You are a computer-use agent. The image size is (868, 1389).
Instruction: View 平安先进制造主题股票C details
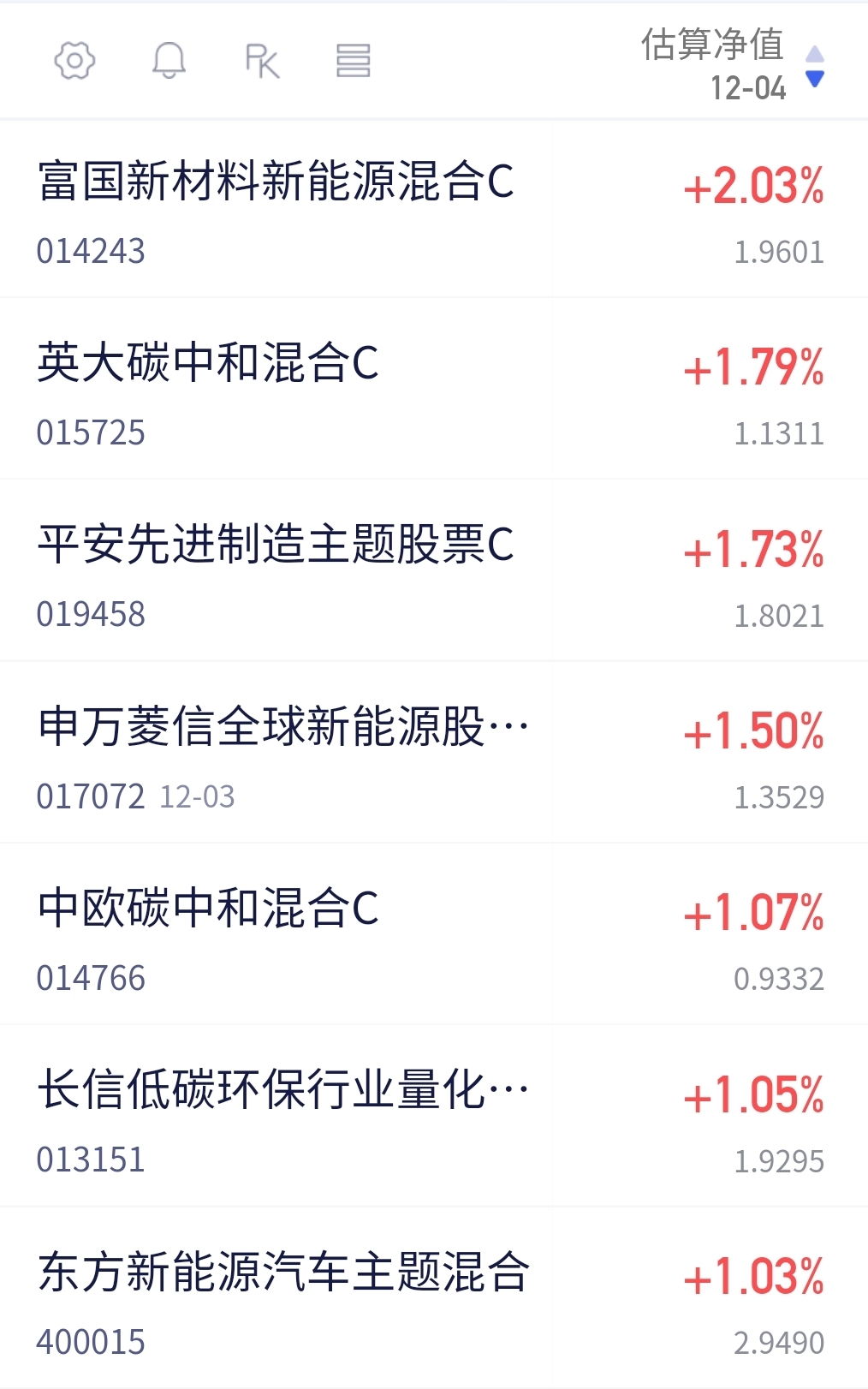click(x=434, y=570)
